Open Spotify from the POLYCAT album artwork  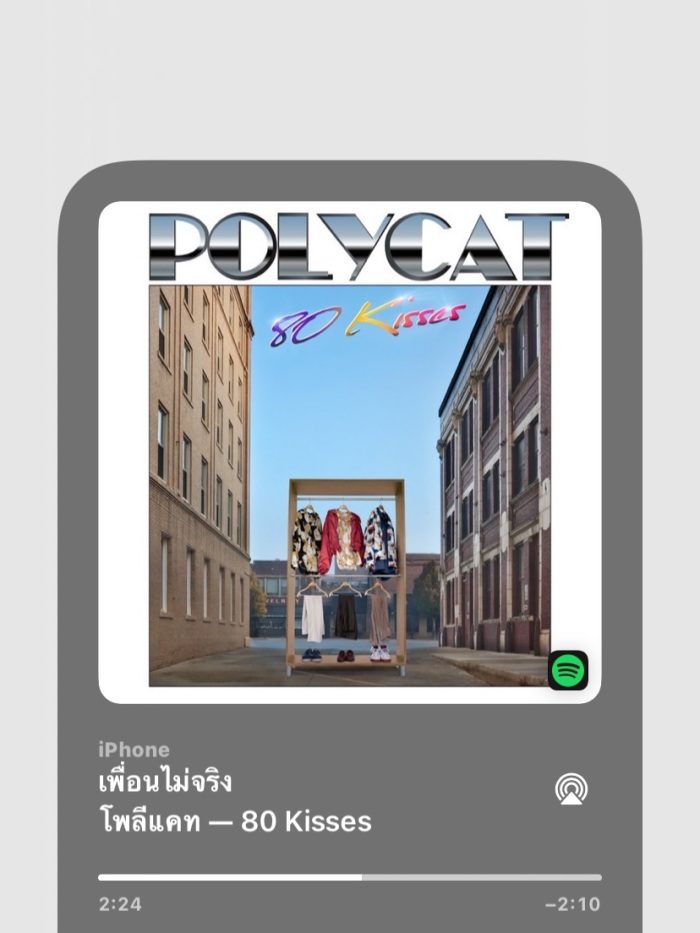coord(568,670)
